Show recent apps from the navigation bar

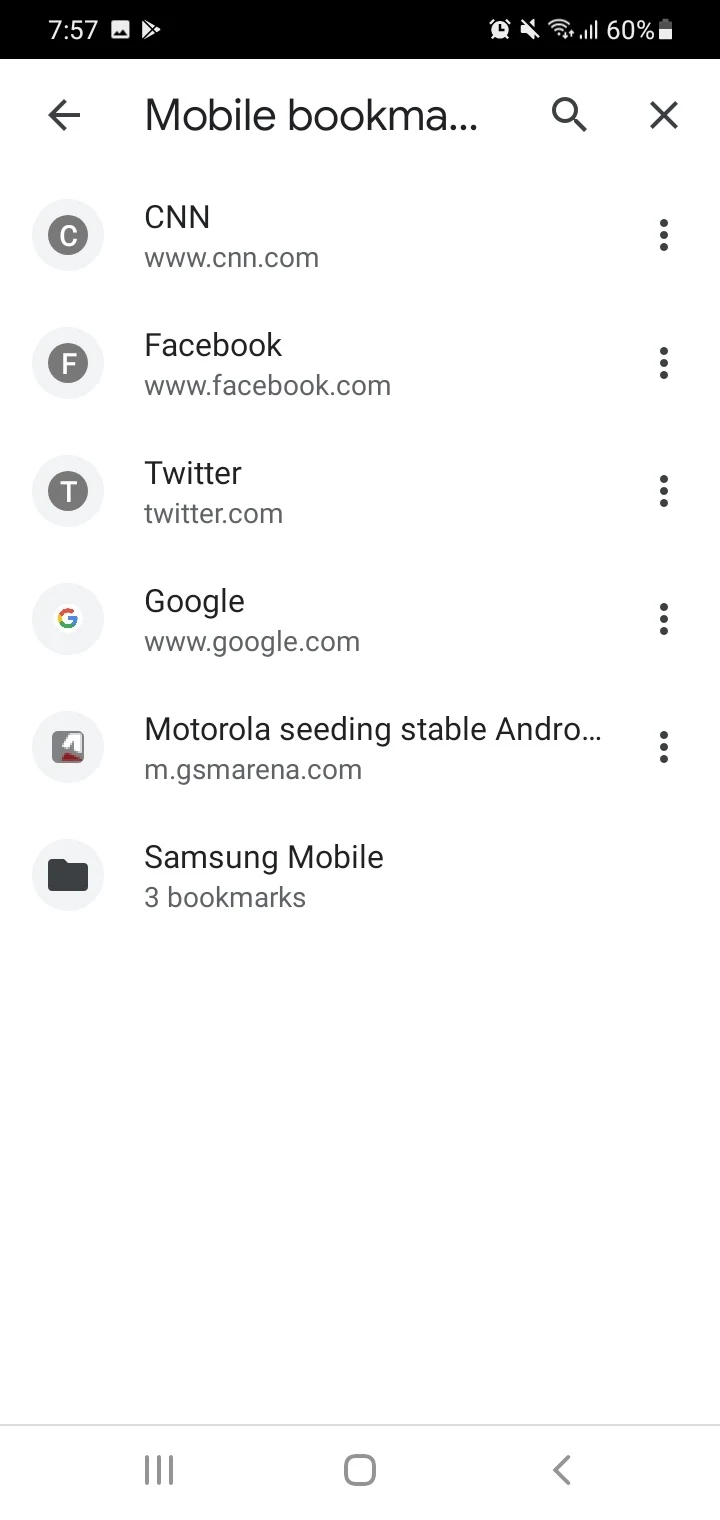tap(159, 1470)
